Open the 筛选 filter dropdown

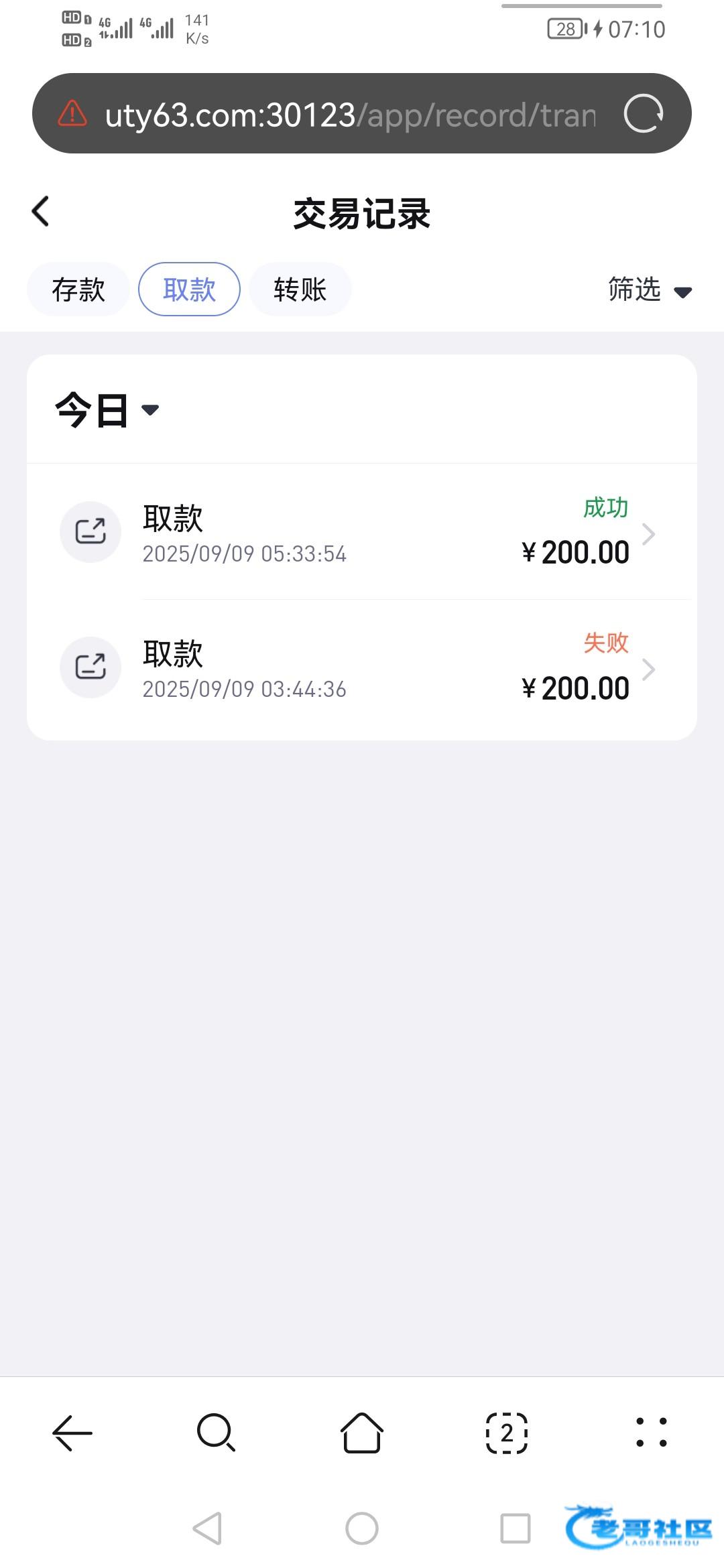(649, 290)
